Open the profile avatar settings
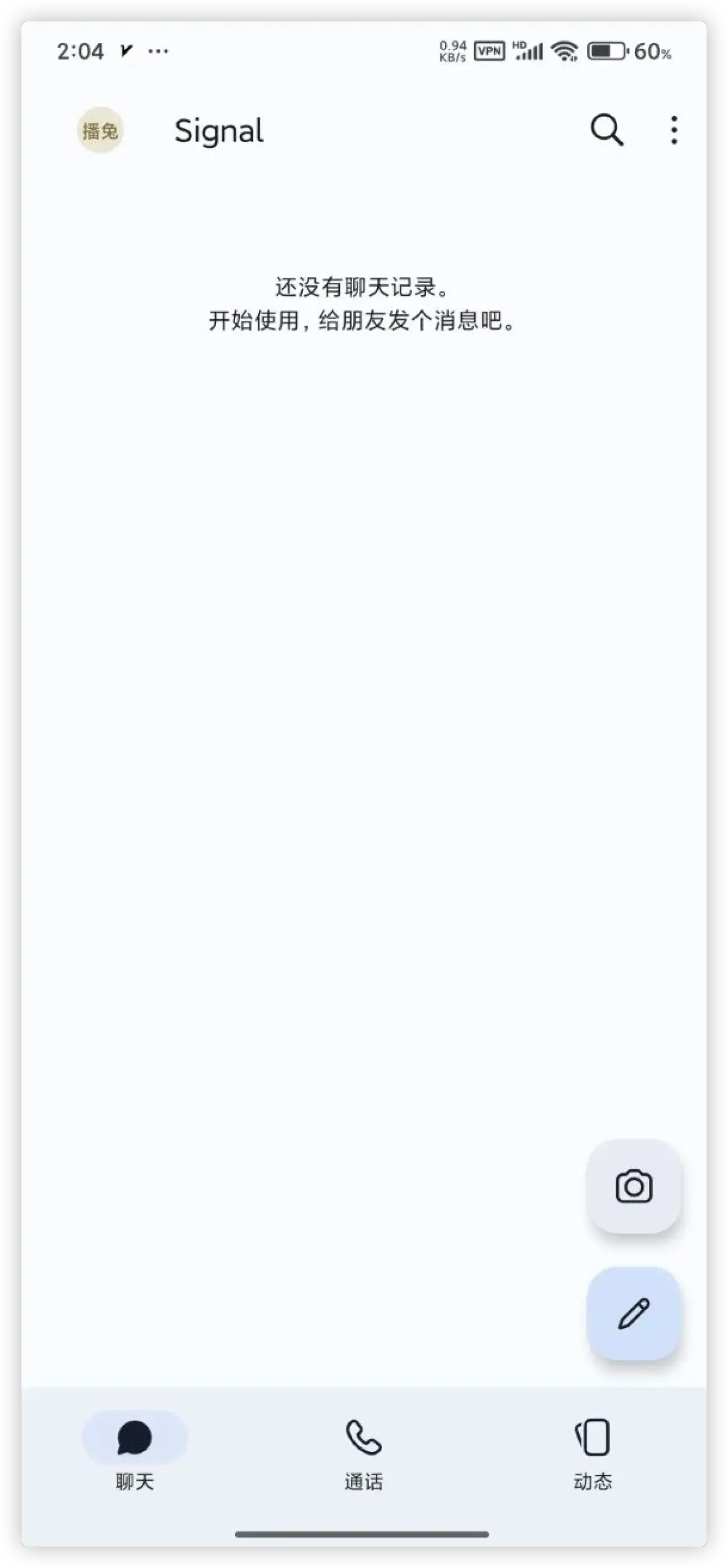The width and height of the screenshot is (728, 1568). coord(100,130)
